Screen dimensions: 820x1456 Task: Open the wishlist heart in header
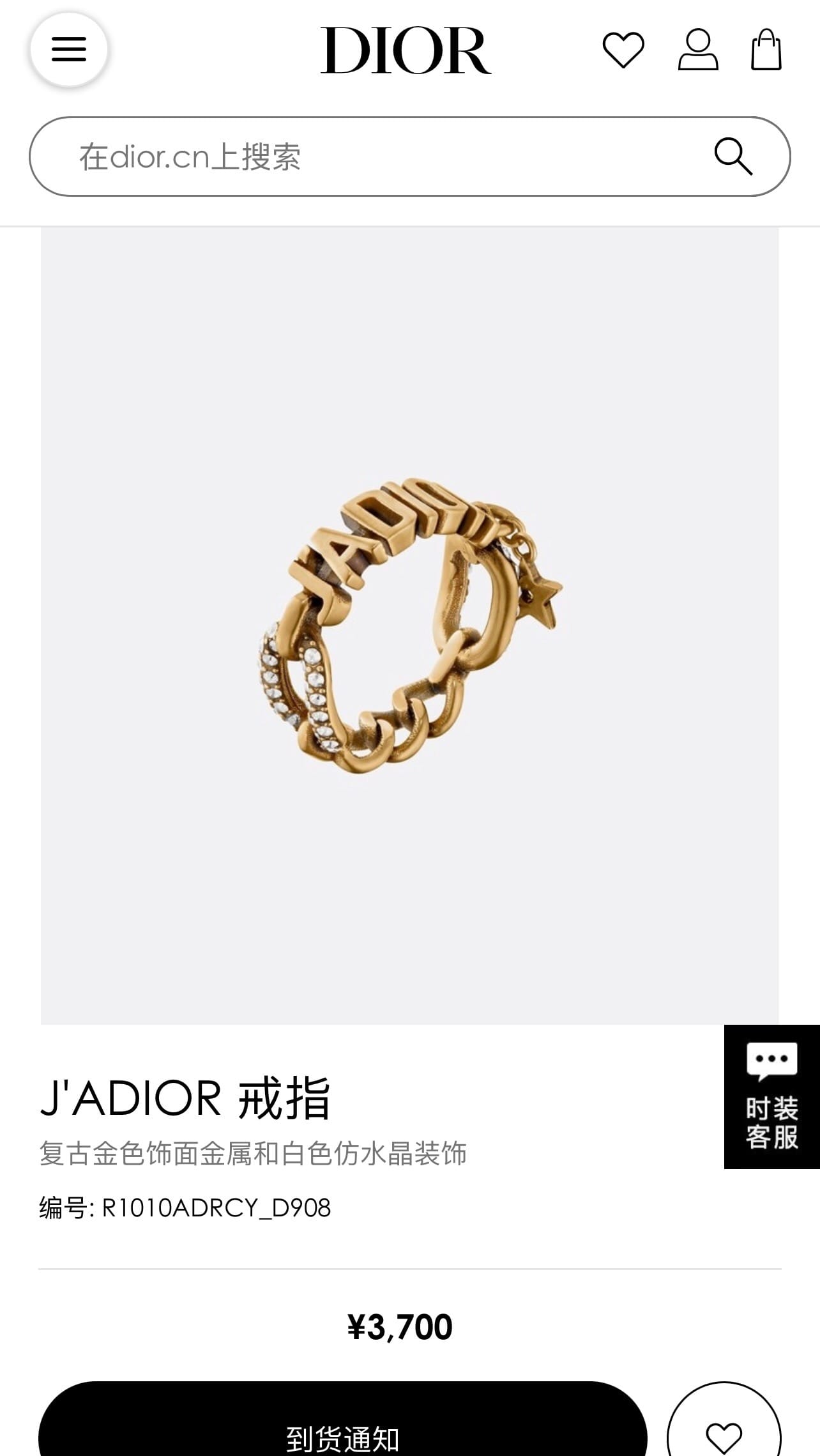(623, 50)
